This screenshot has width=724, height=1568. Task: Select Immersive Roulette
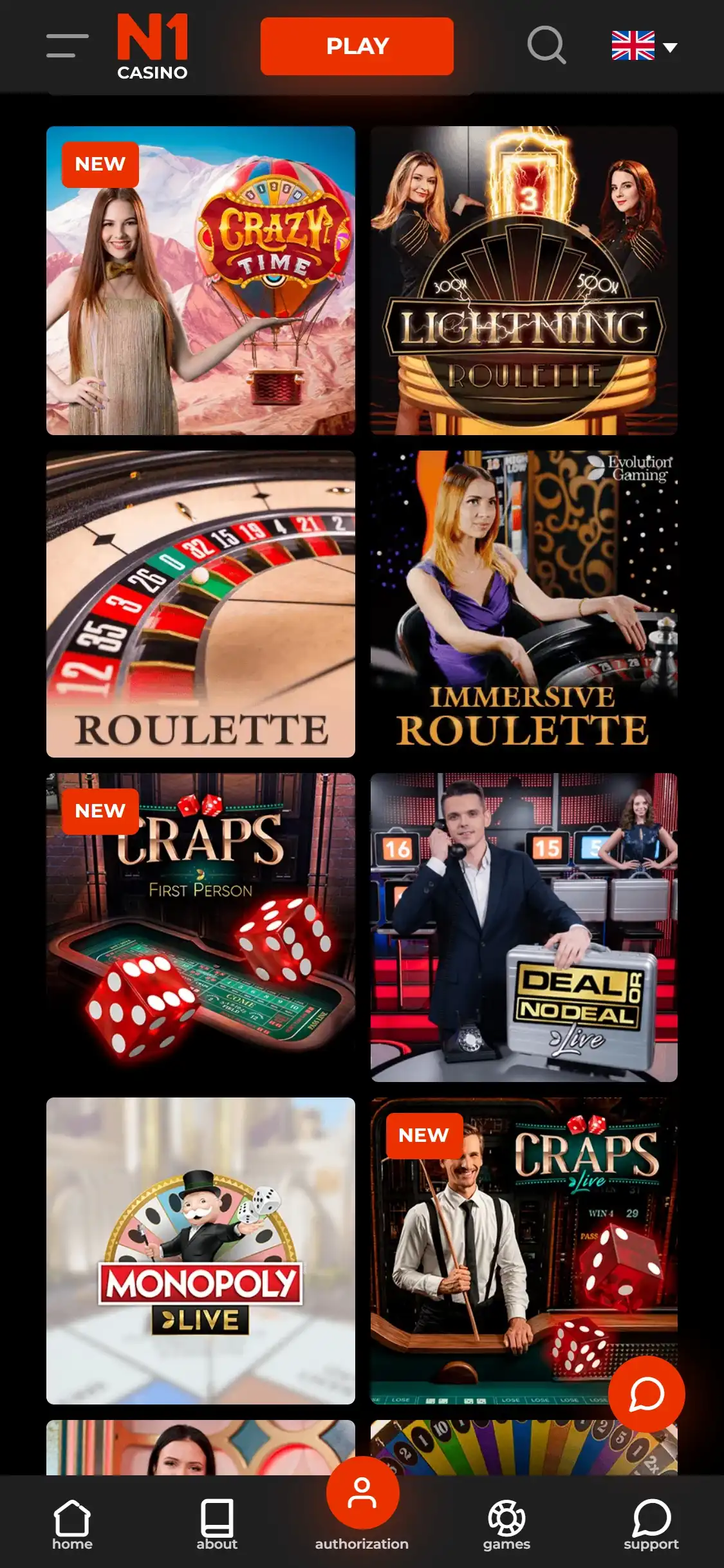[524, 604]
